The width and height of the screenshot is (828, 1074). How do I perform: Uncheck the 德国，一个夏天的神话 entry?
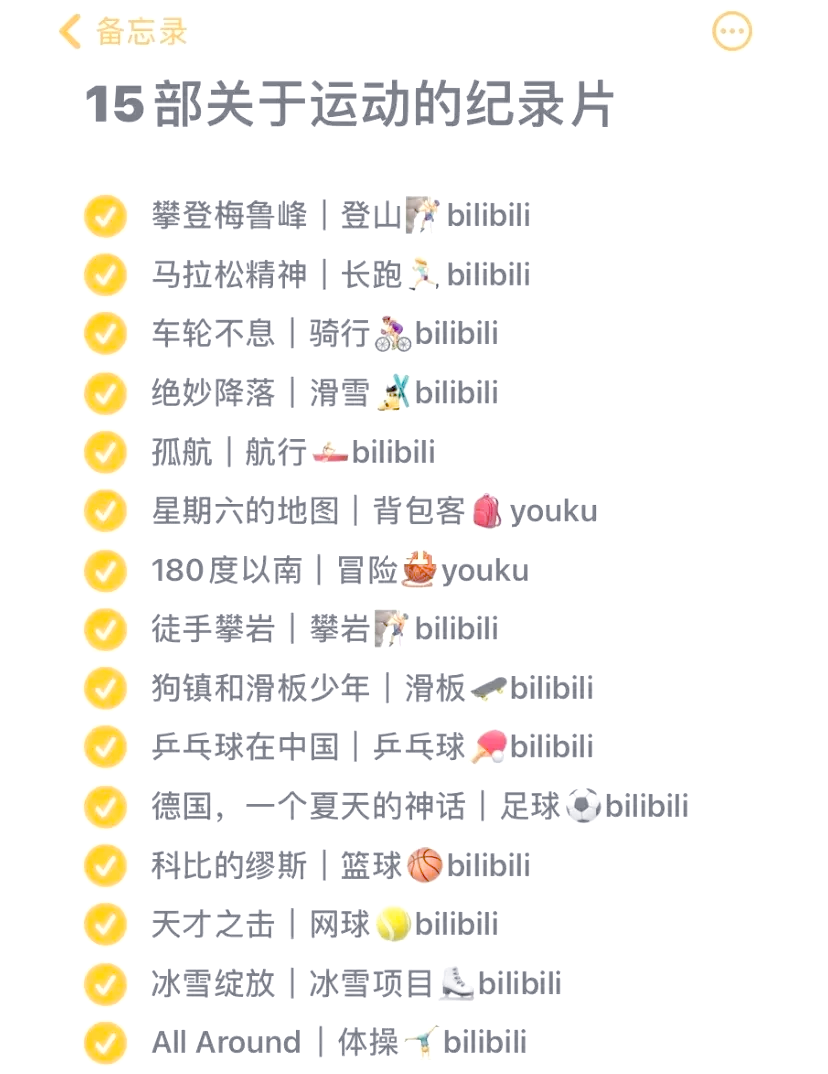pos(105,806)
